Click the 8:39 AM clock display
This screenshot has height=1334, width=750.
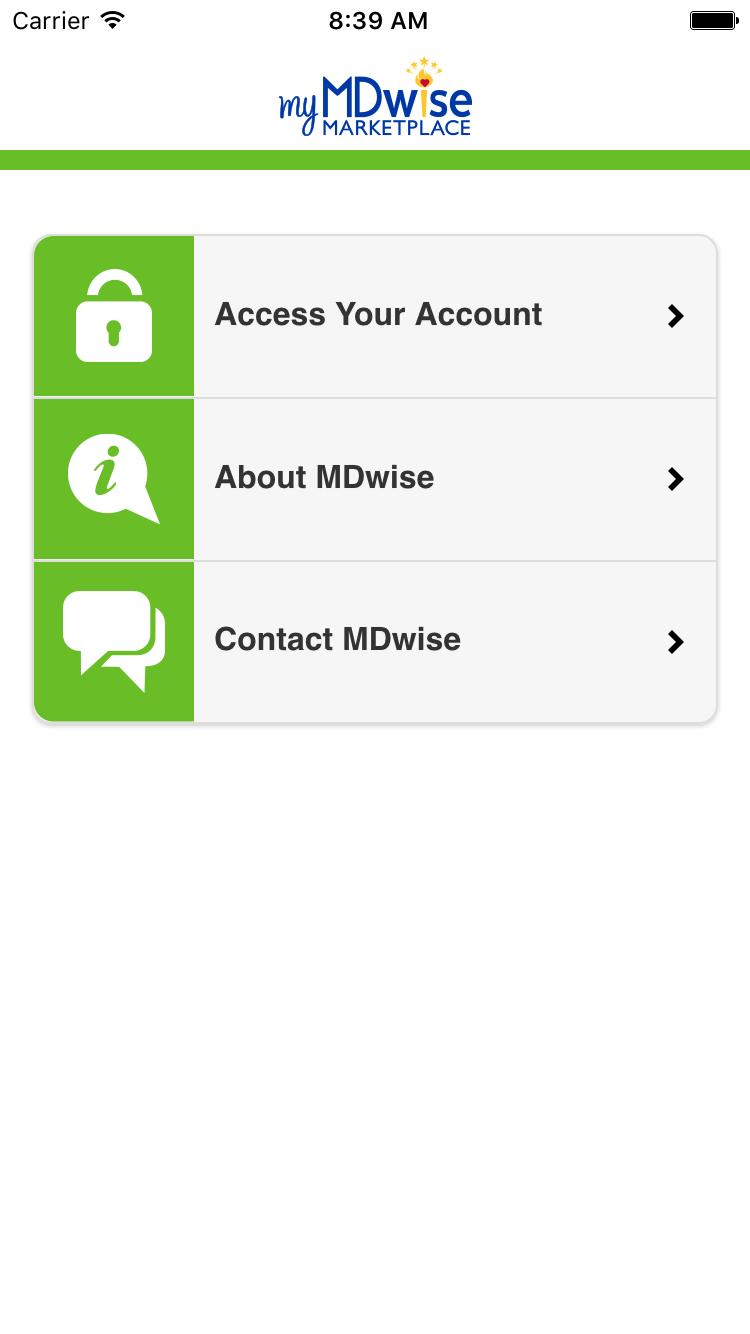378,20
